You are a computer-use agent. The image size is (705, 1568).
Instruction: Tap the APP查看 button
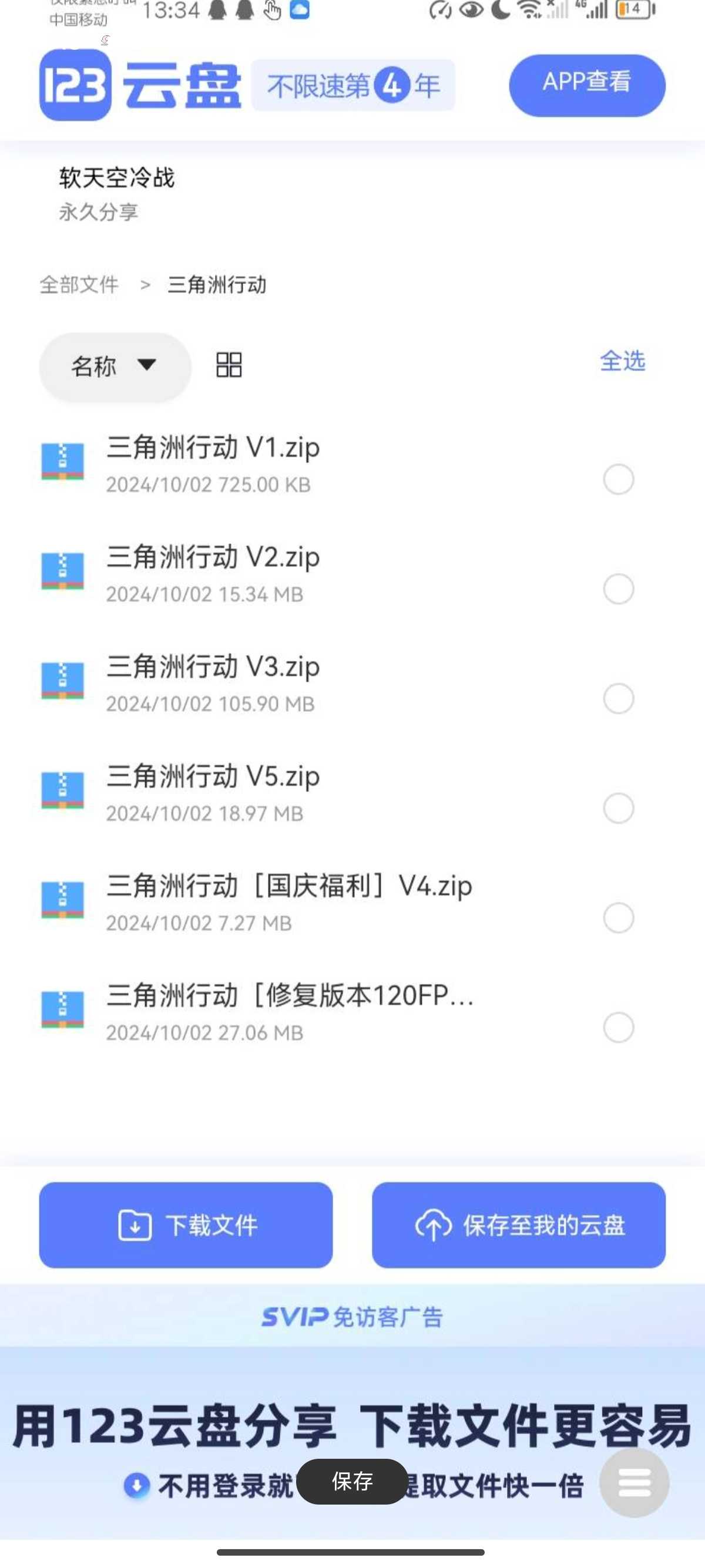[x=587, y=85]
